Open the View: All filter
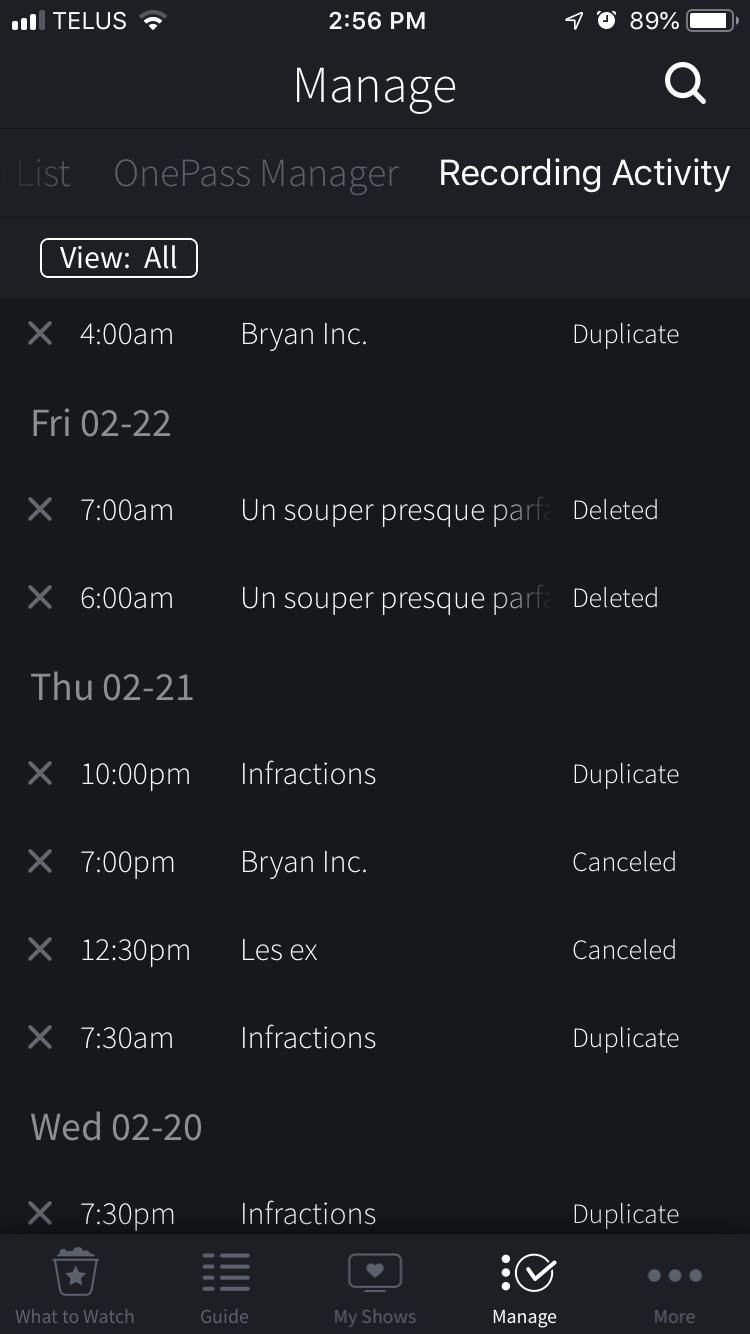Viewport: 750px width, 1334px height. [119, 258]
